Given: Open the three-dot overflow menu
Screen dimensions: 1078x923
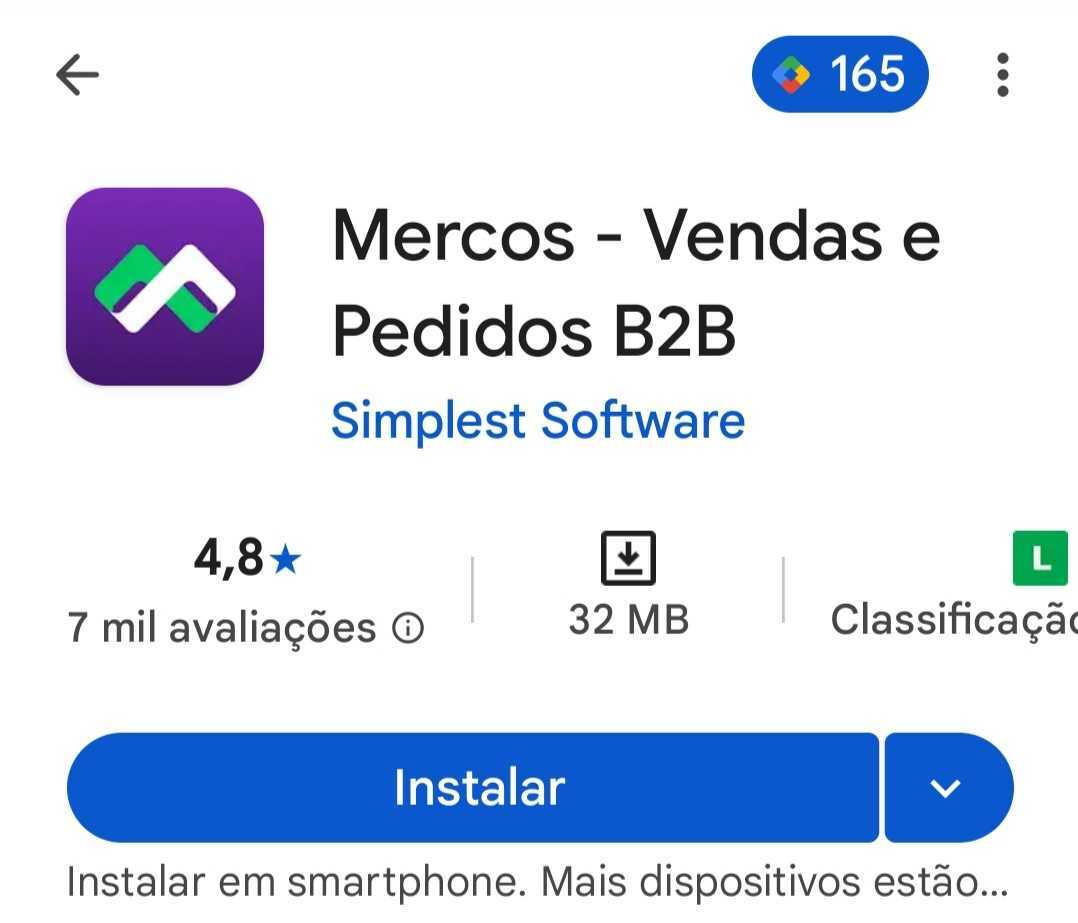Looking at the screenshot, I should tap(1002, 74).
